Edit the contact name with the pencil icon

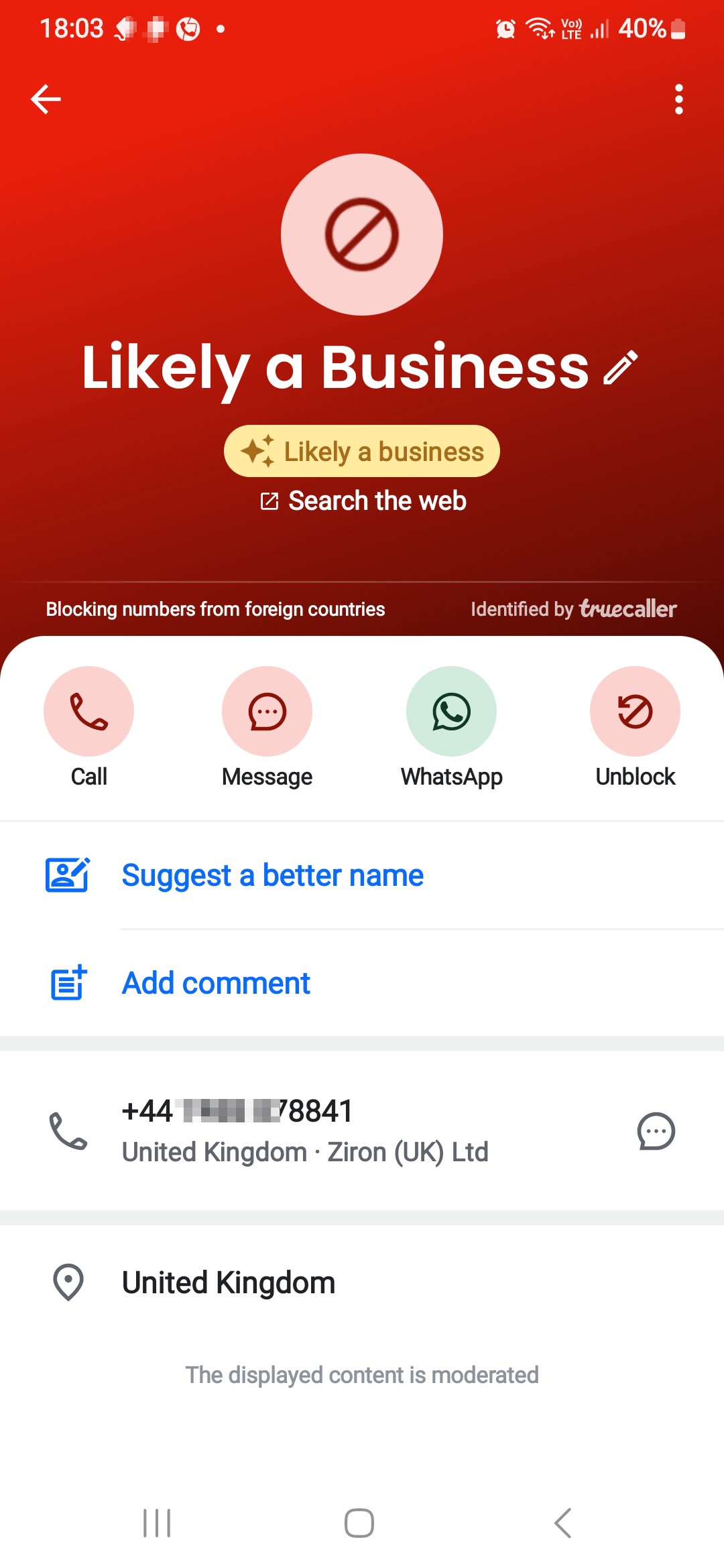pyautogui.click(x=621, y=367)
